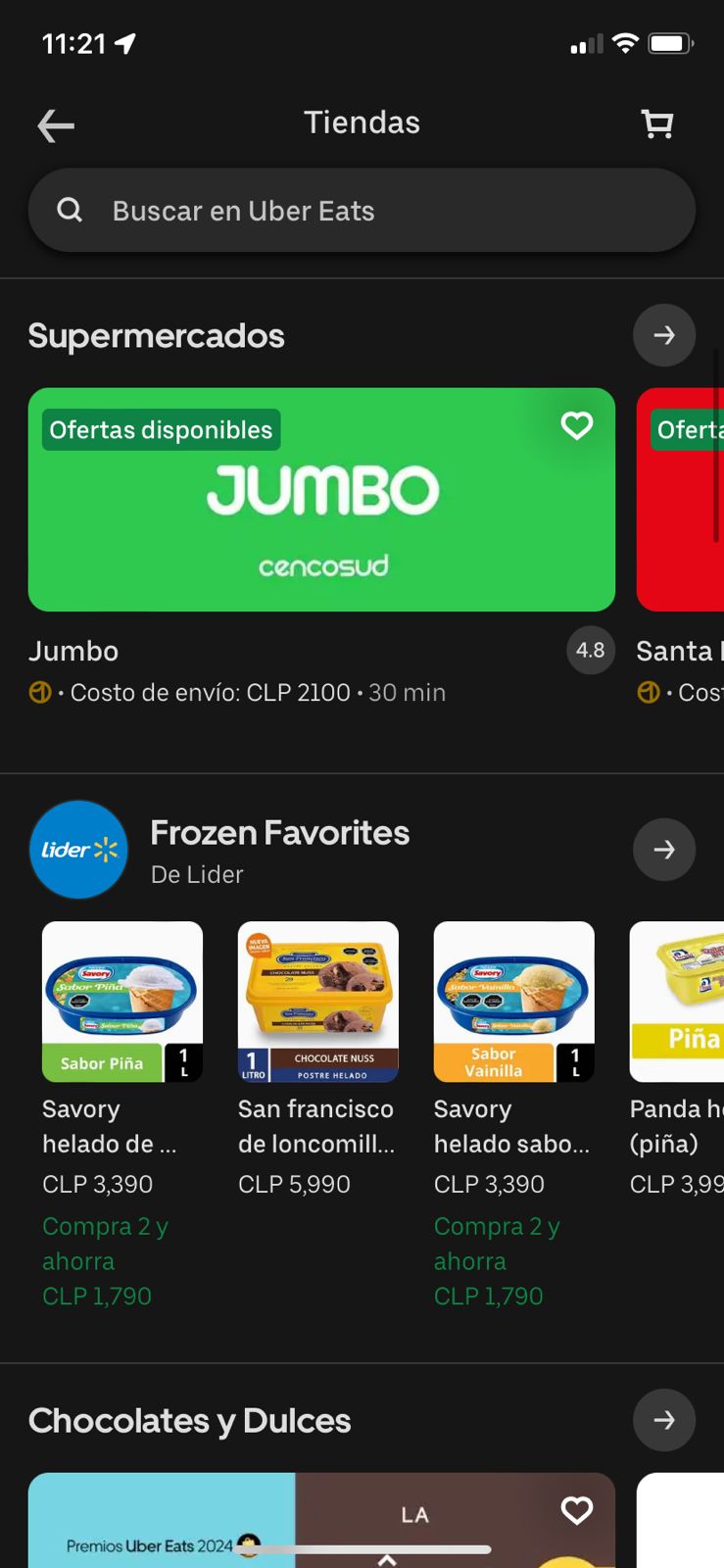Go back using the arrow icon

pos(56,125)
